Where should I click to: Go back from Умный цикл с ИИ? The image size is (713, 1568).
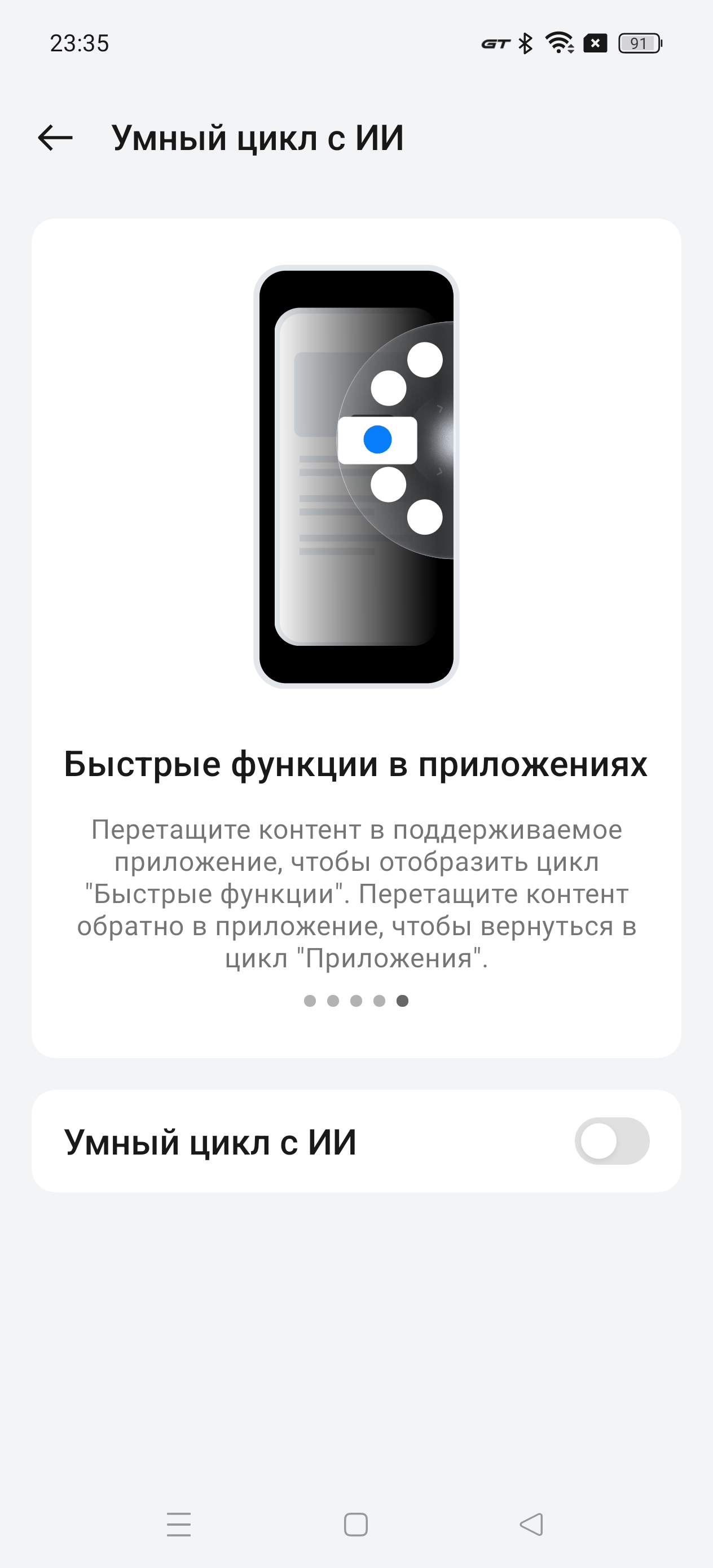point(55,138)
